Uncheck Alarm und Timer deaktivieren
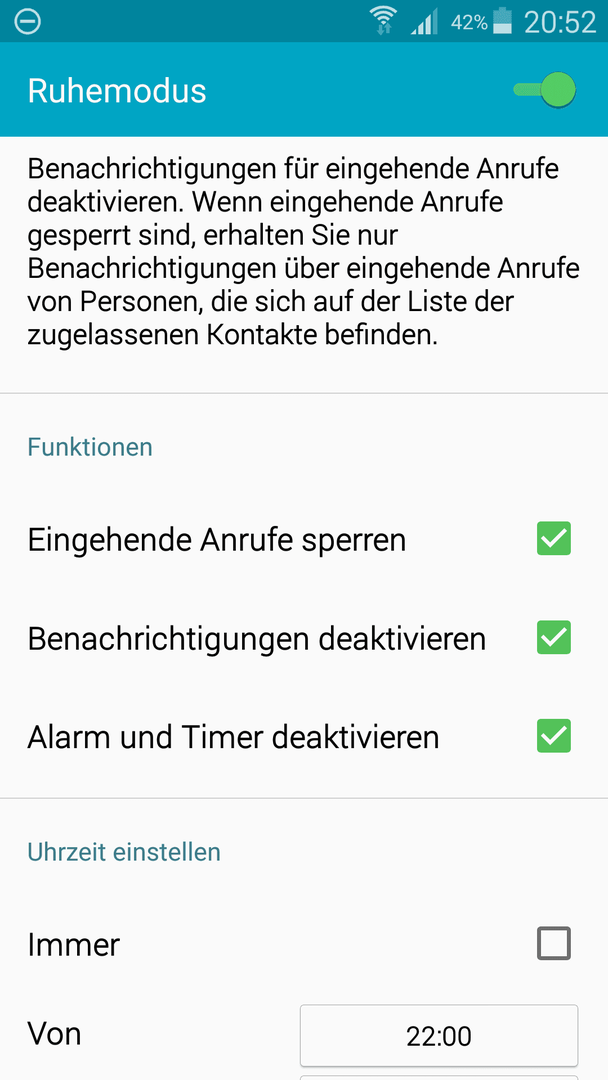The height and width of the screenshot is (1080, 608). tap(554, 736)
